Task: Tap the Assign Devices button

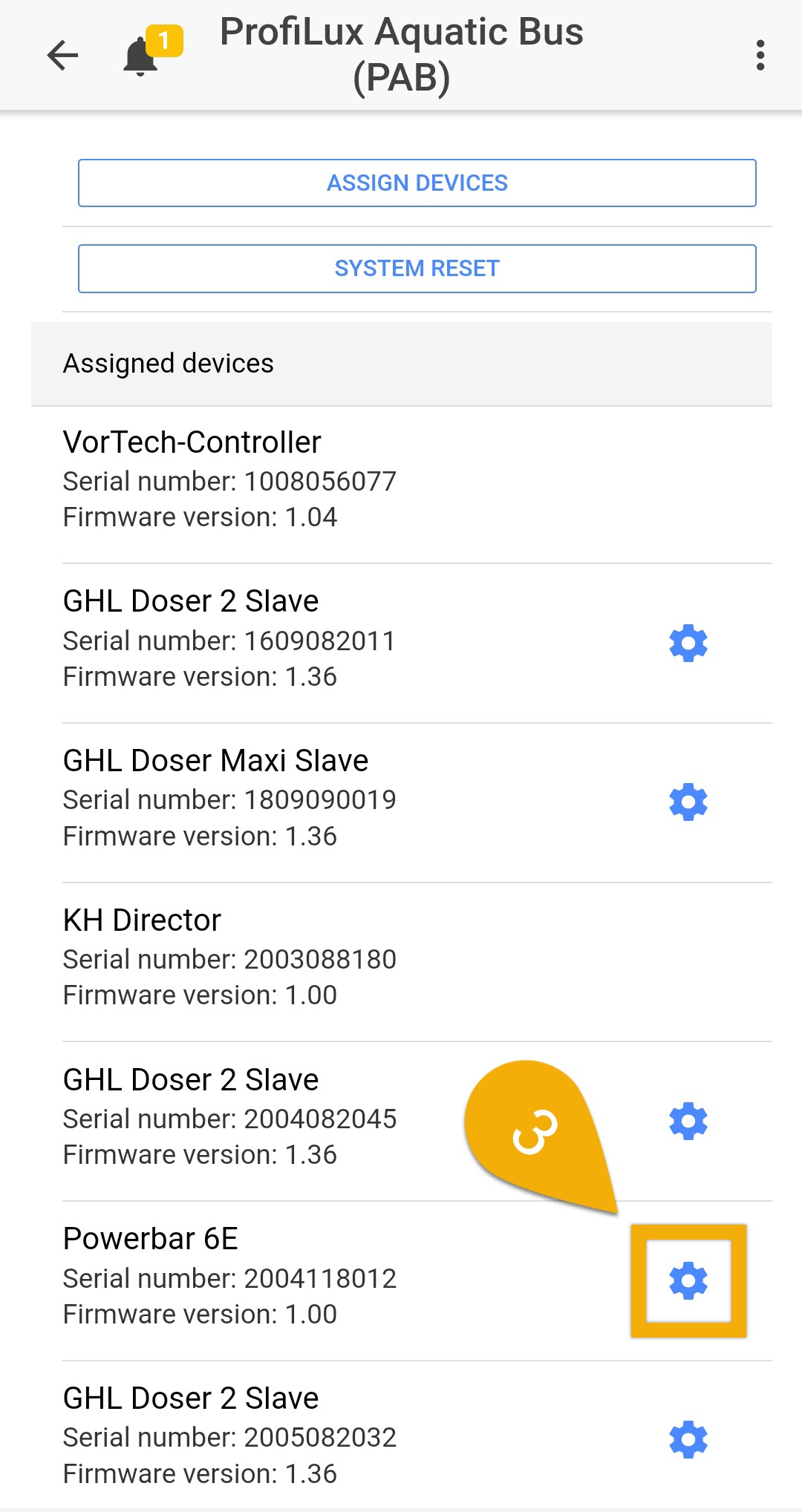Action: tap(417, 183)
